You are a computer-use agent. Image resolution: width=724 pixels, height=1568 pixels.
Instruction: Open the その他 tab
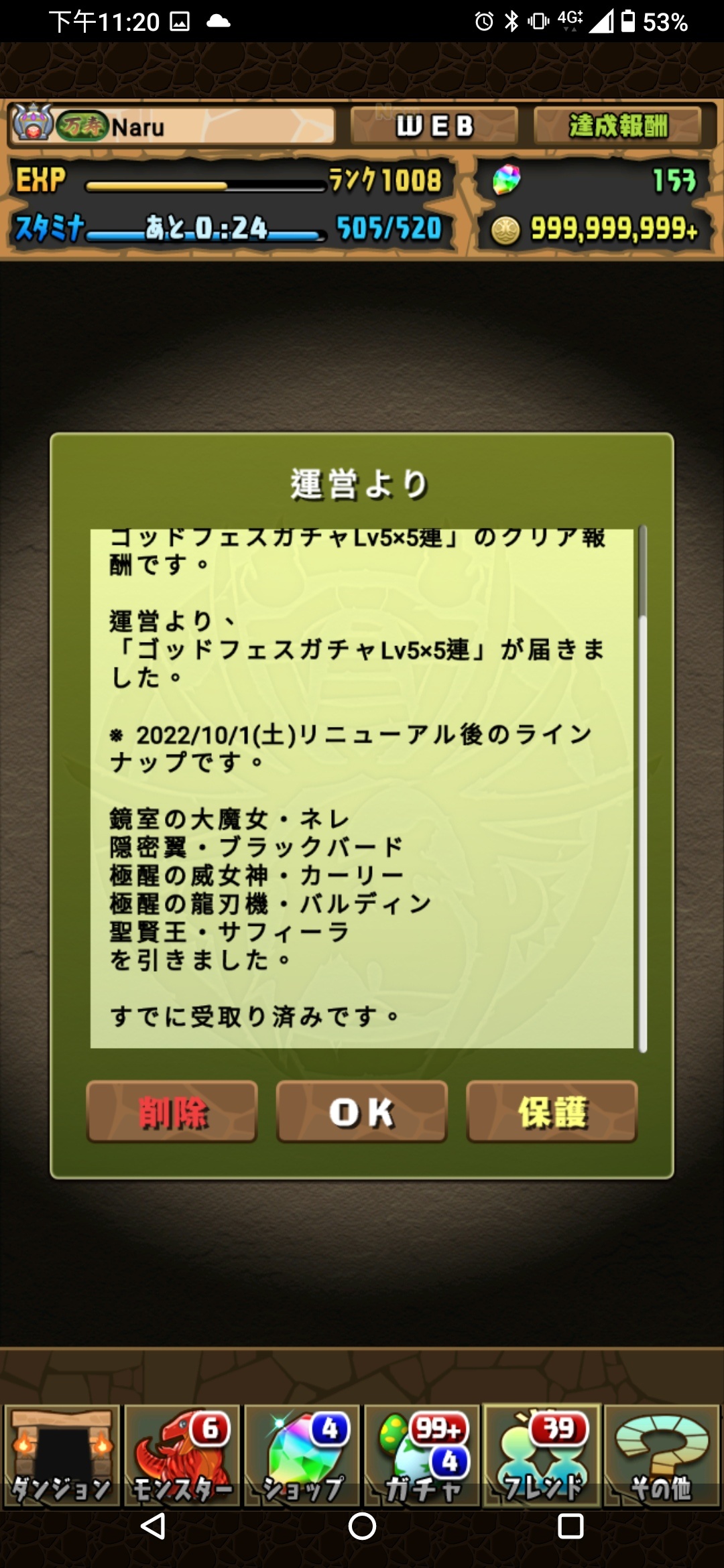click(662, 1455)
